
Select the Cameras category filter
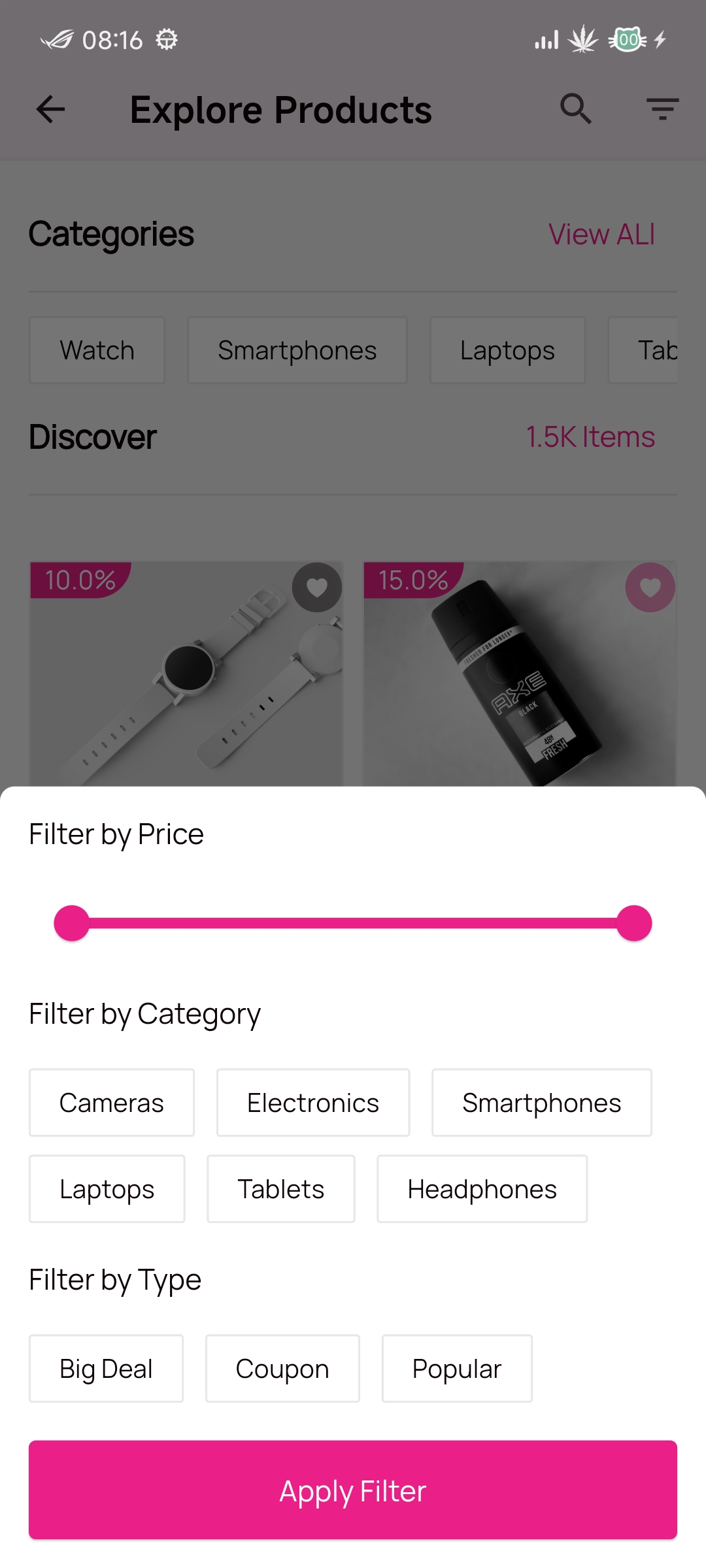(x=111, y=1102)
